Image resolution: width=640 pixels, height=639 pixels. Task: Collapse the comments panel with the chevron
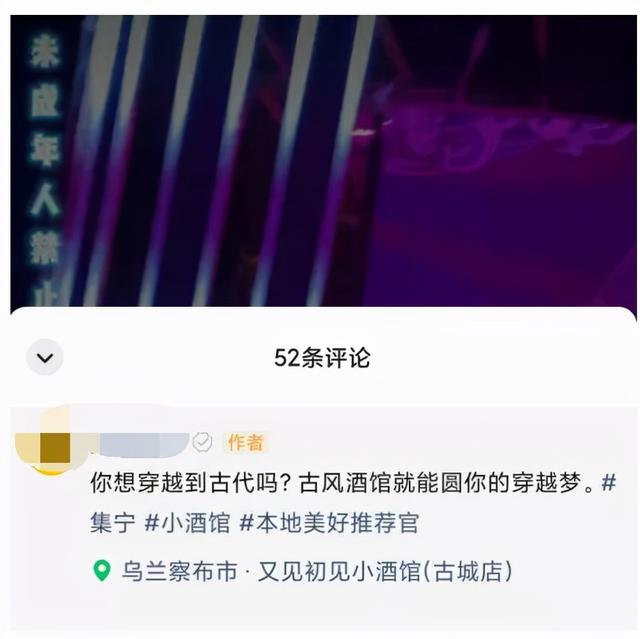45,357
